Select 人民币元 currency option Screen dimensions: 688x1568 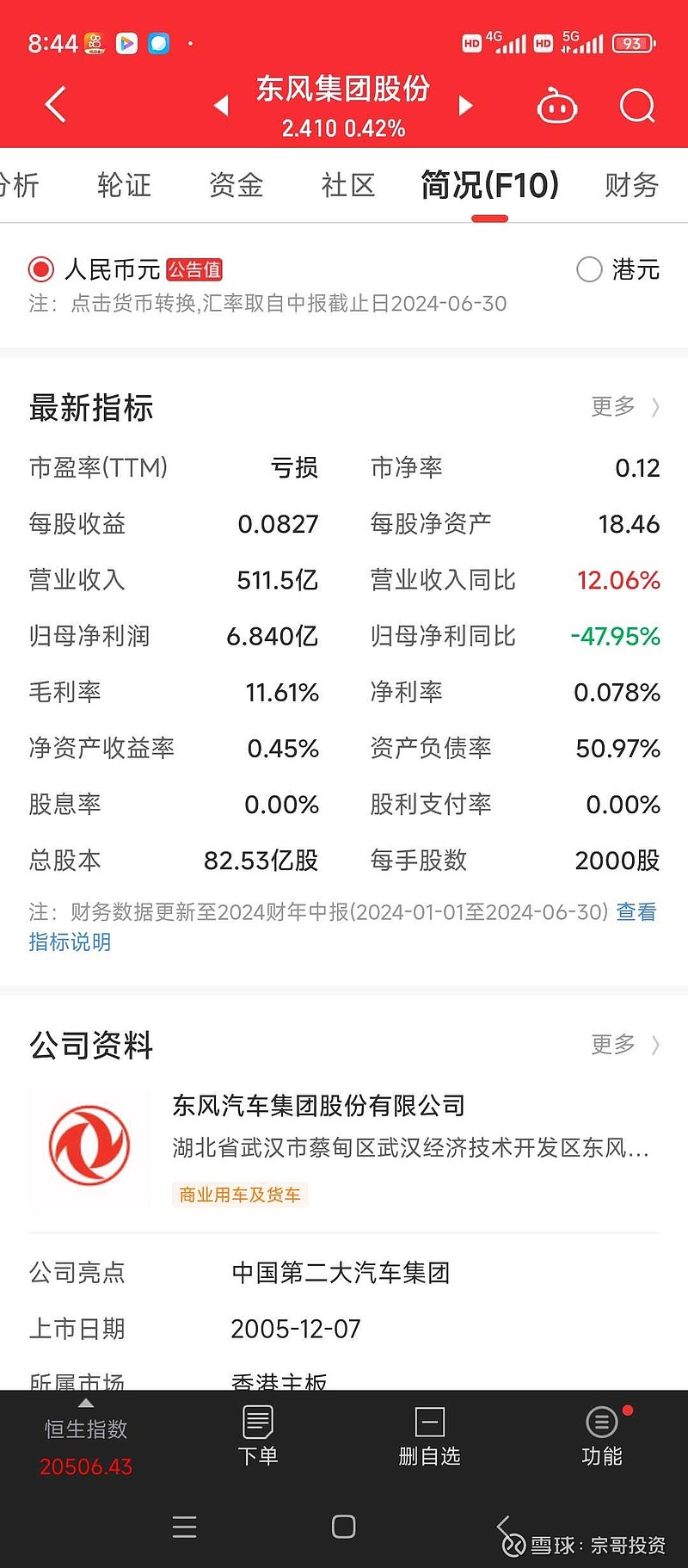pos(126,269)
